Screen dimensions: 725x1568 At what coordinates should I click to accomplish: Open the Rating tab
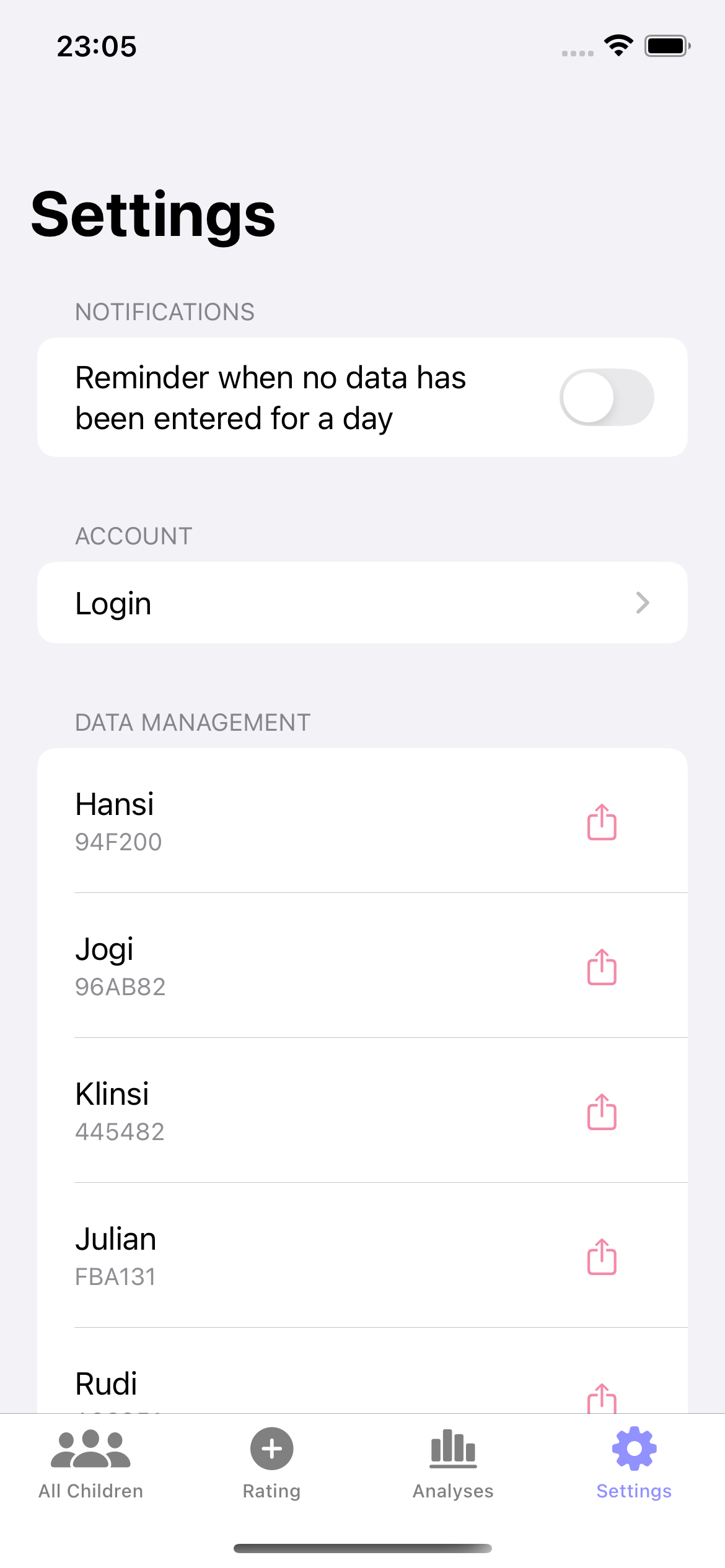[x=271, y=1464]
